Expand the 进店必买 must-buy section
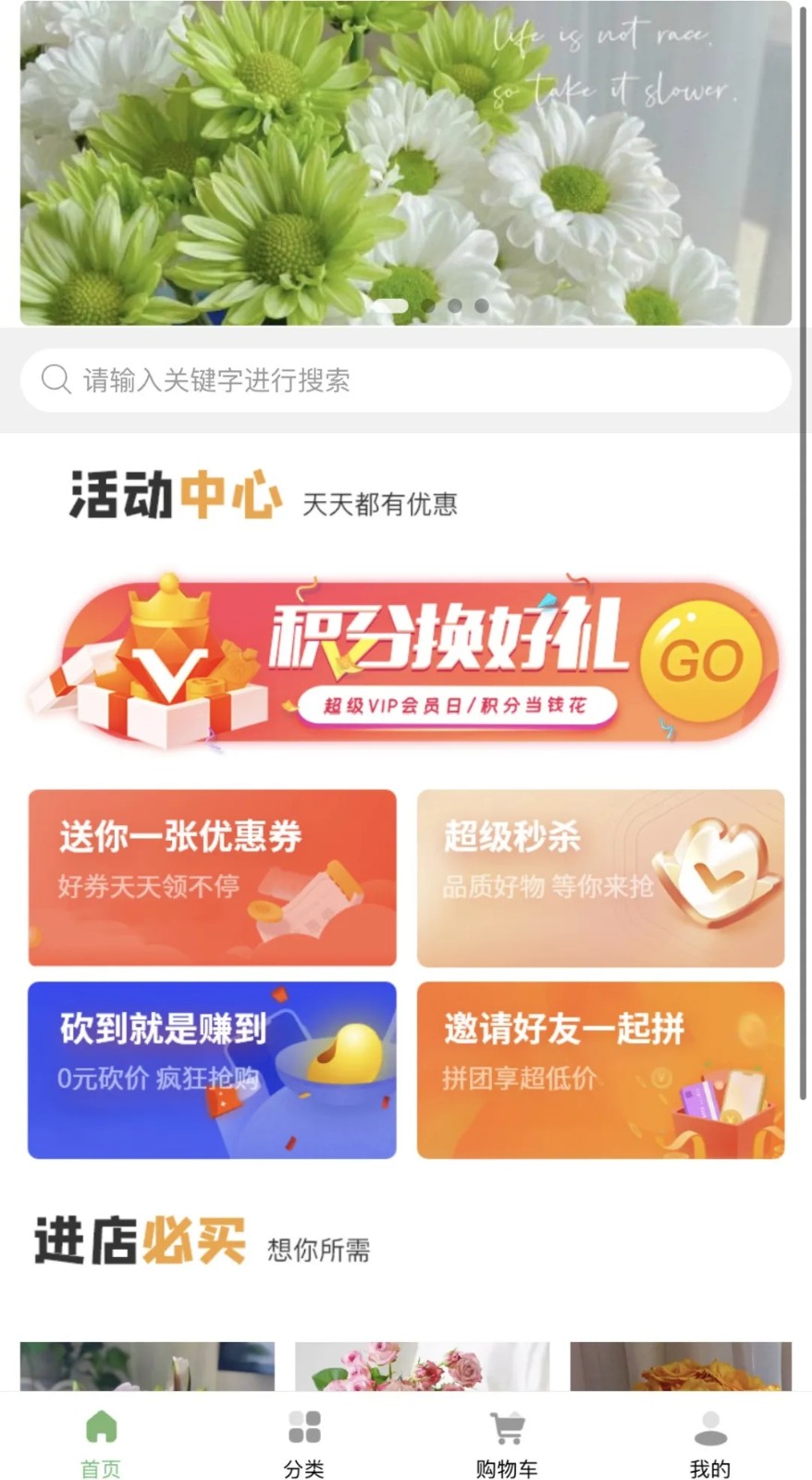 (x=141, y=1243)
